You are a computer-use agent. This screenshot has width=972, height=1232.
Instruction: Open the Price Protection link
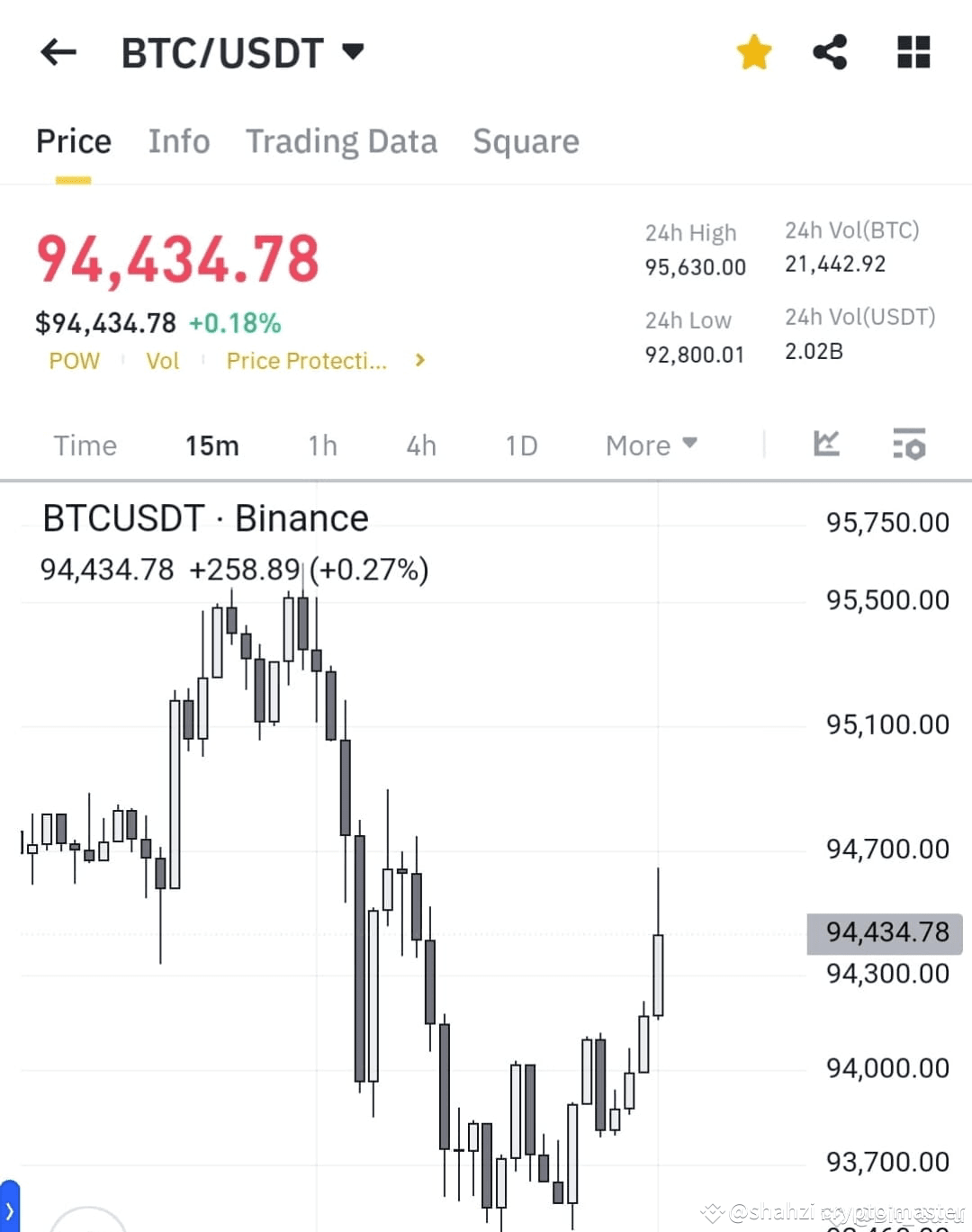(x=306, y=360)
